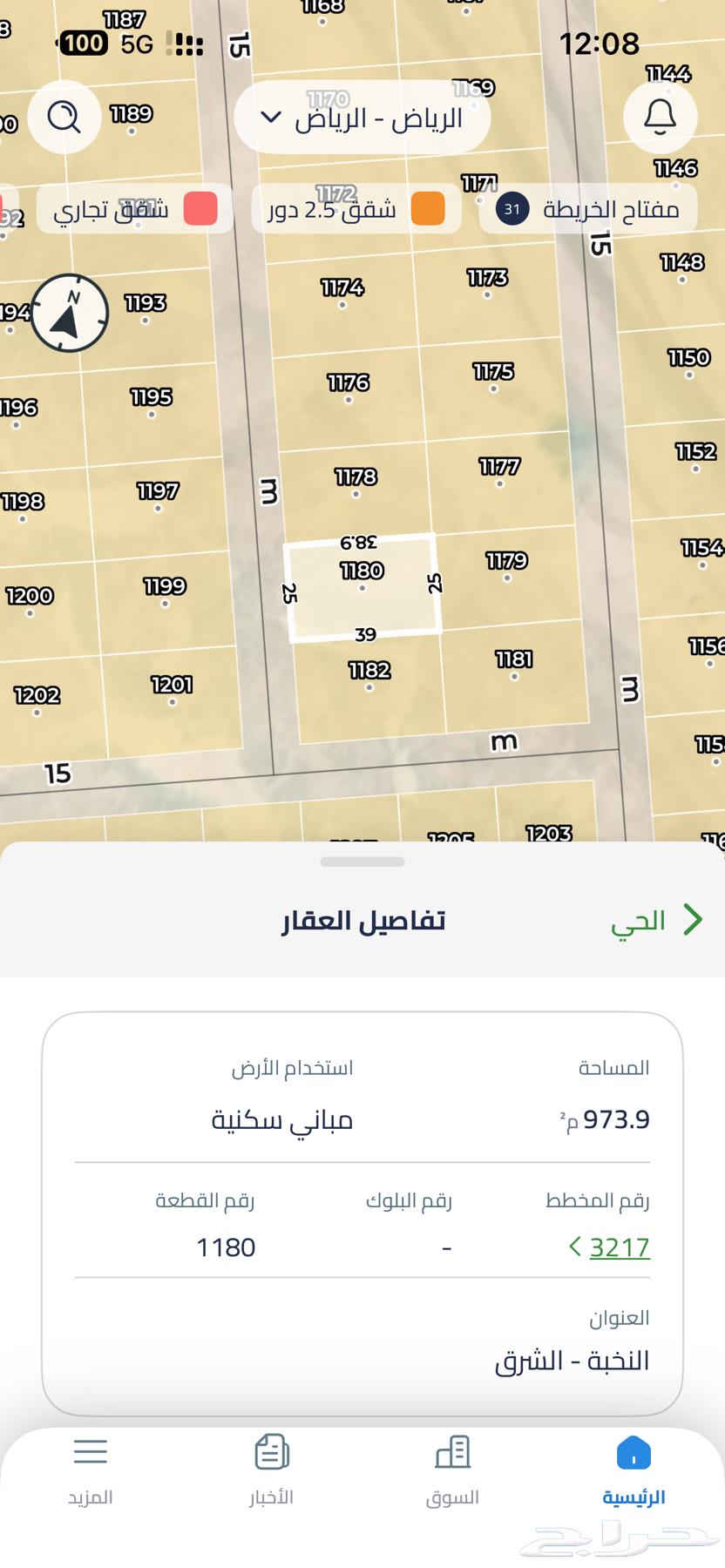The height and width of the screenshot is (1568, 725).
Task: Expand the الرياض - الرياض city dropdown
Action: pyautogui.click(x=362, y=118)
